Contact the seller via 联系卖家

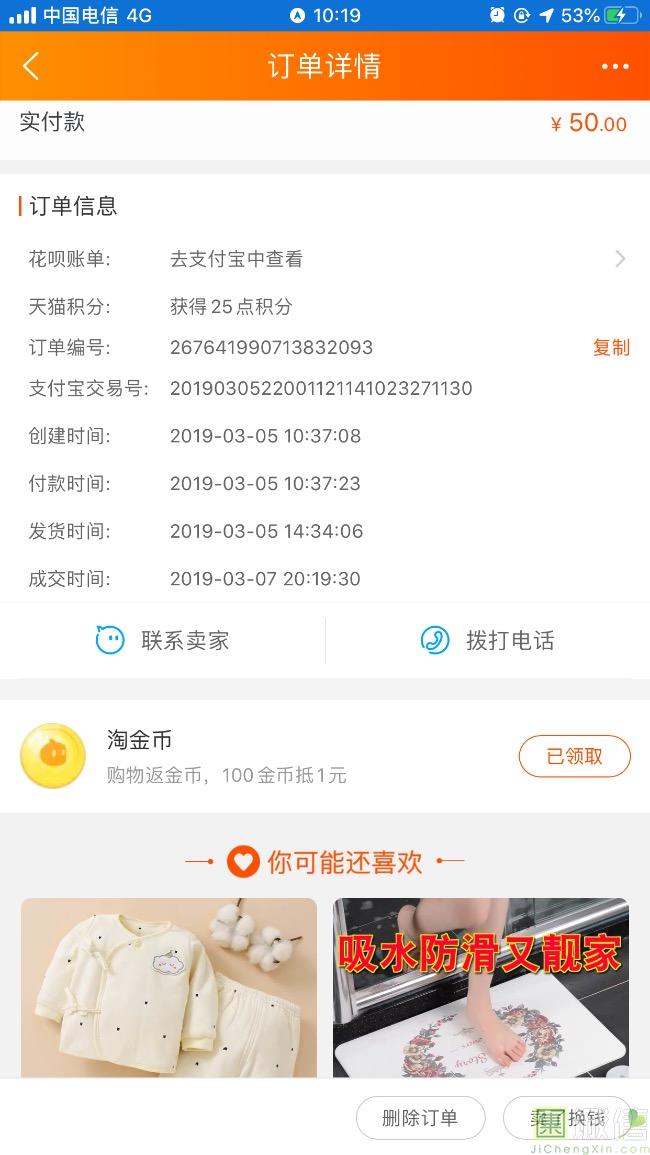pos(163,640)
